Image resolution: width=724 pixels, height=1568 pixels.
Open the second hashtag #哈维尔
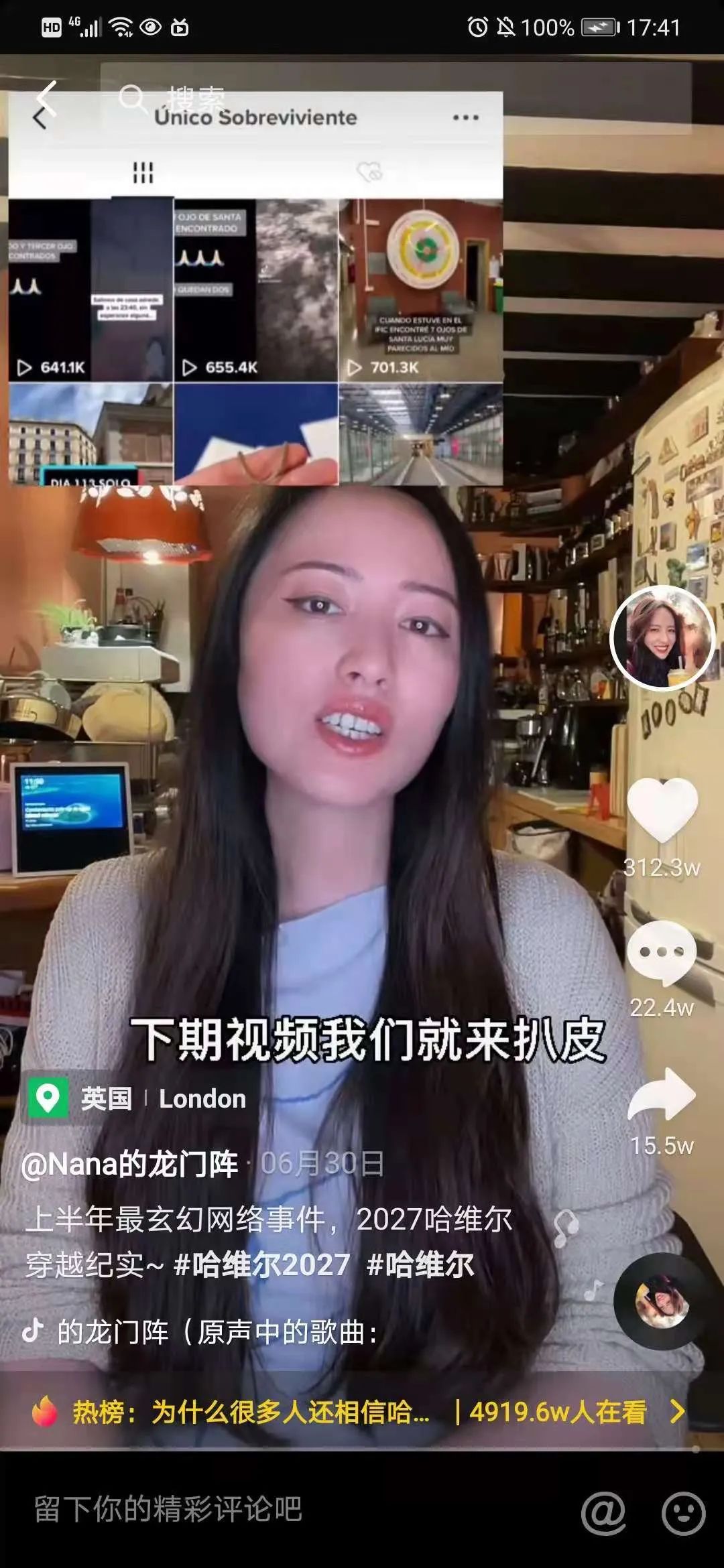420,1265
